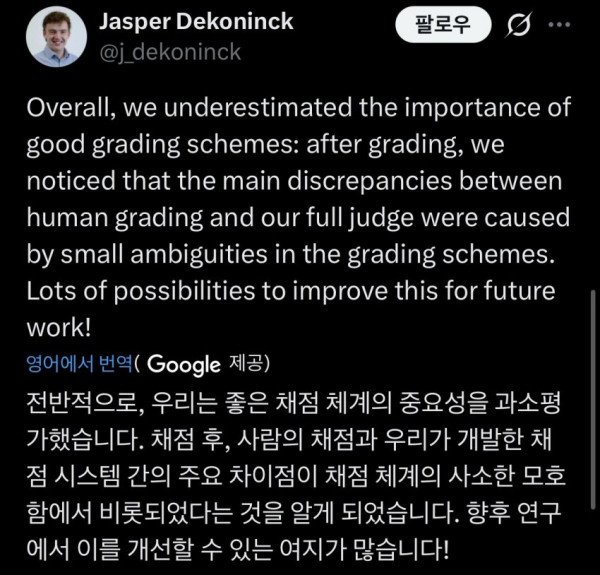Image resolution: width=600 pixels, height=575 pixels.
Task: Tap the Grok icon beside follow button
Action: (520, 25)
